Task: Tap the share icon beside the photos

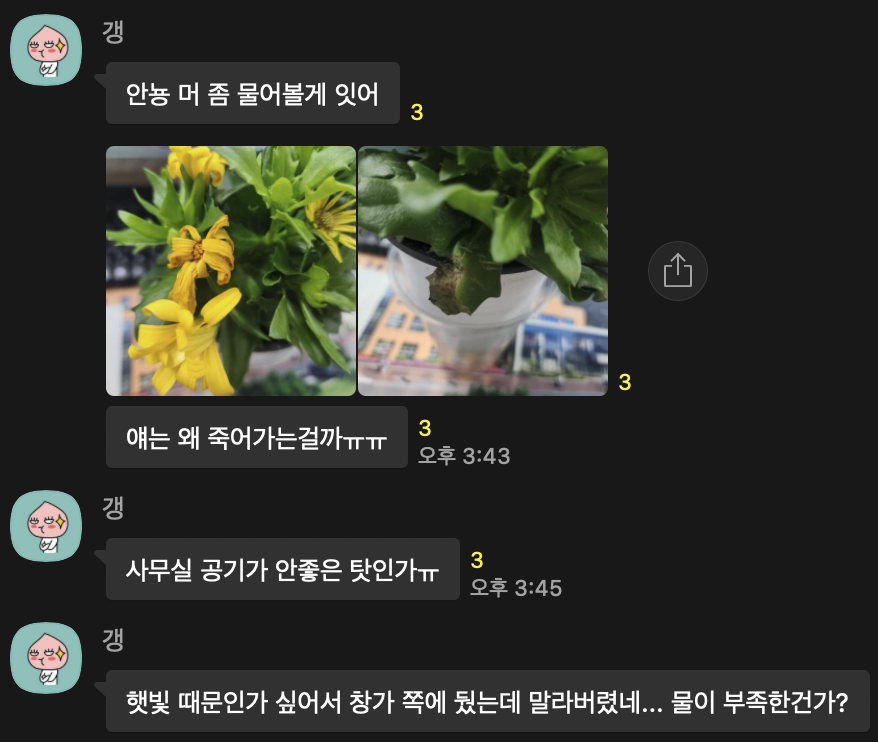Action: coord(677,271)
